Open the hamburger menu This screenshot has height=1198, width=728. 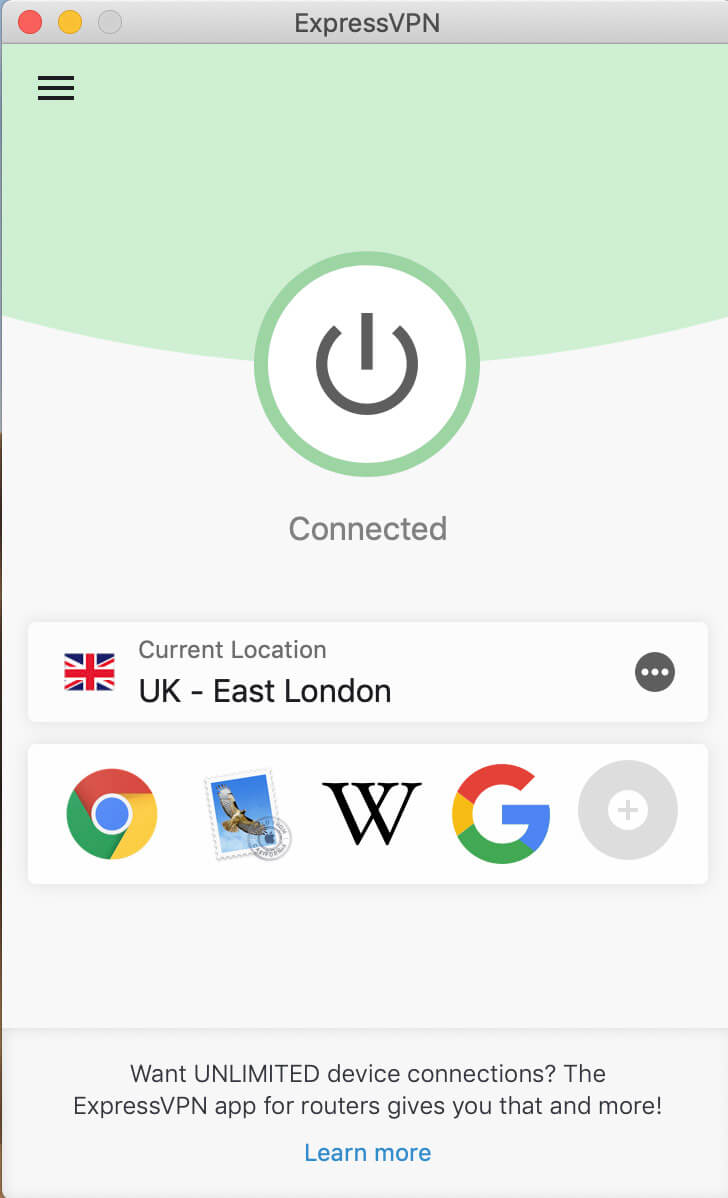coord(56,88)
